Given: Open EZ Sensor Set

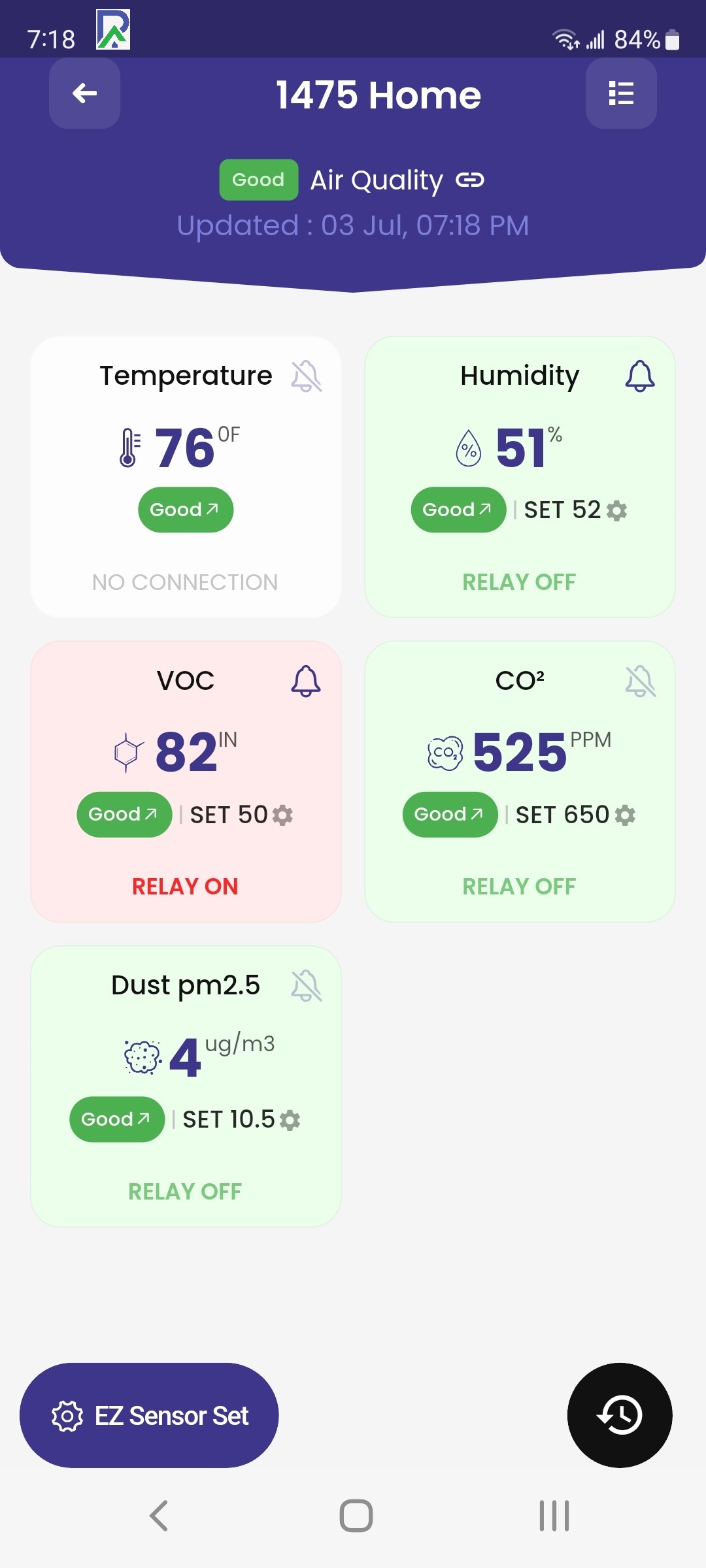Looking at the screenshot, I should click(x=149, y=1415).
